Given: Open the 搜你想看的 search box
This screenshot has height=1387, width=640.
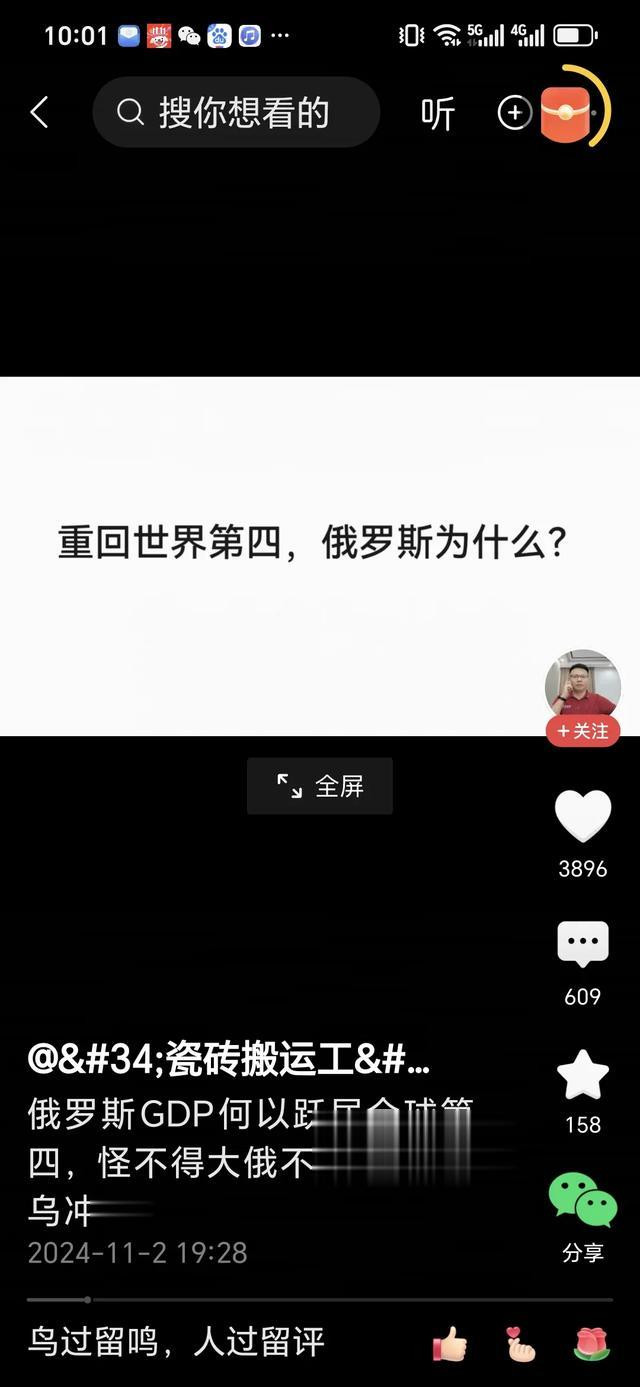Looking at the screenshot, I should point(236,113).
